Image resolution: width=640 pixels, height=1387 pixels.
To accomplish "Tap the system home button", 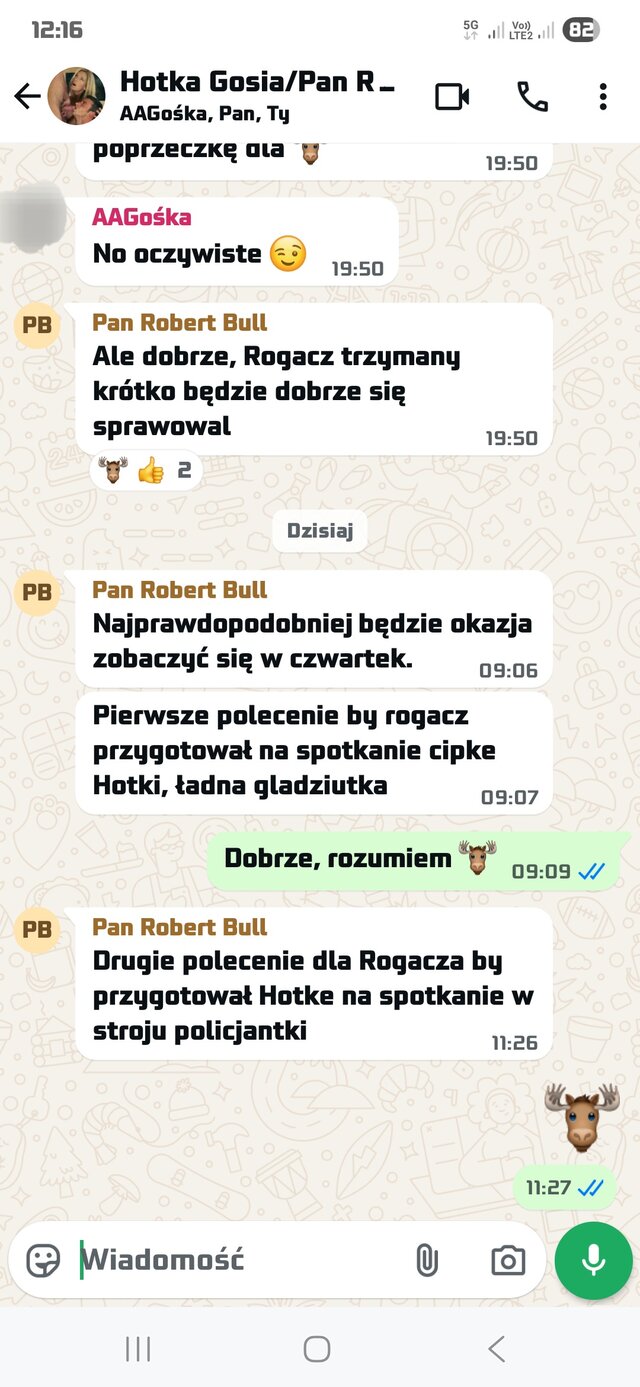I will pos(317,1349).
